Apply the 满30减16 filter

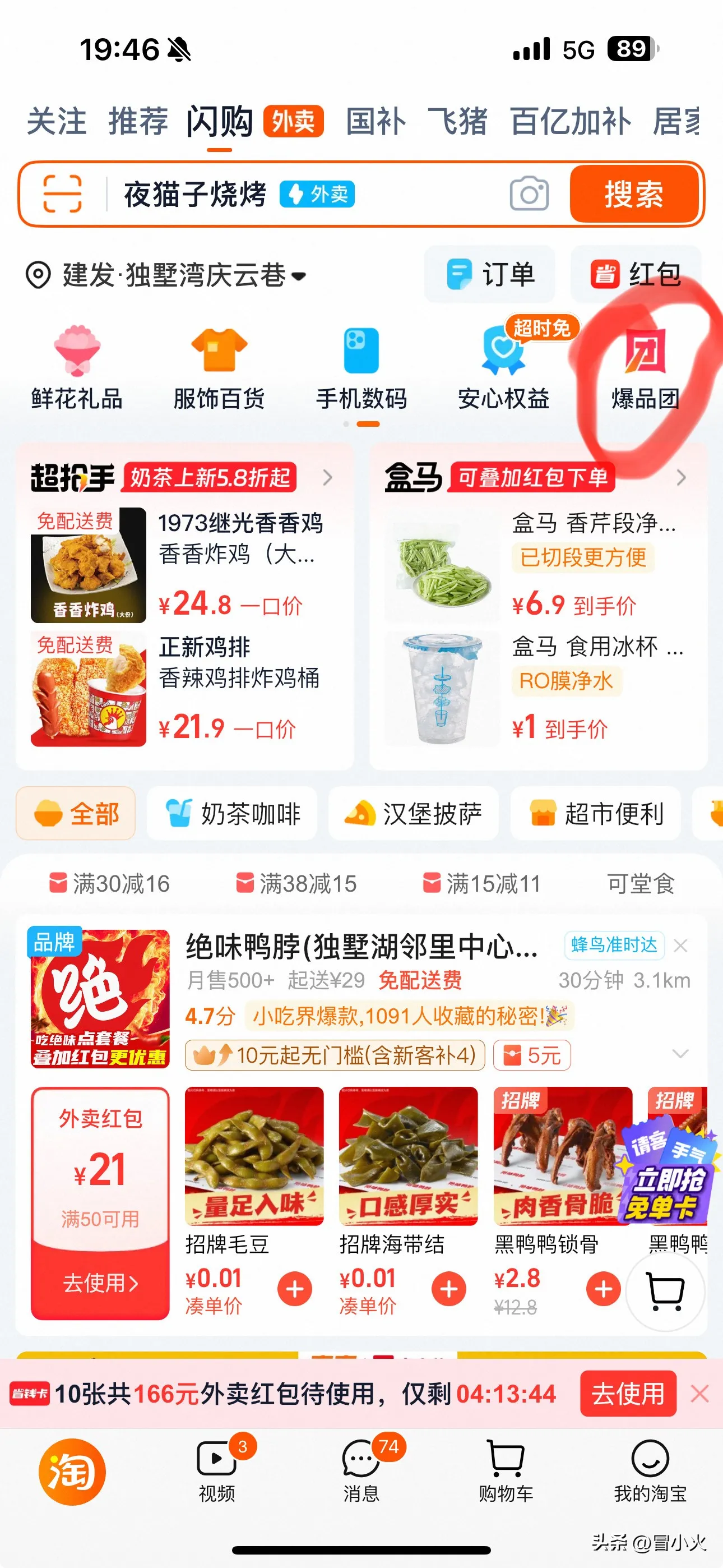[109, 884]
